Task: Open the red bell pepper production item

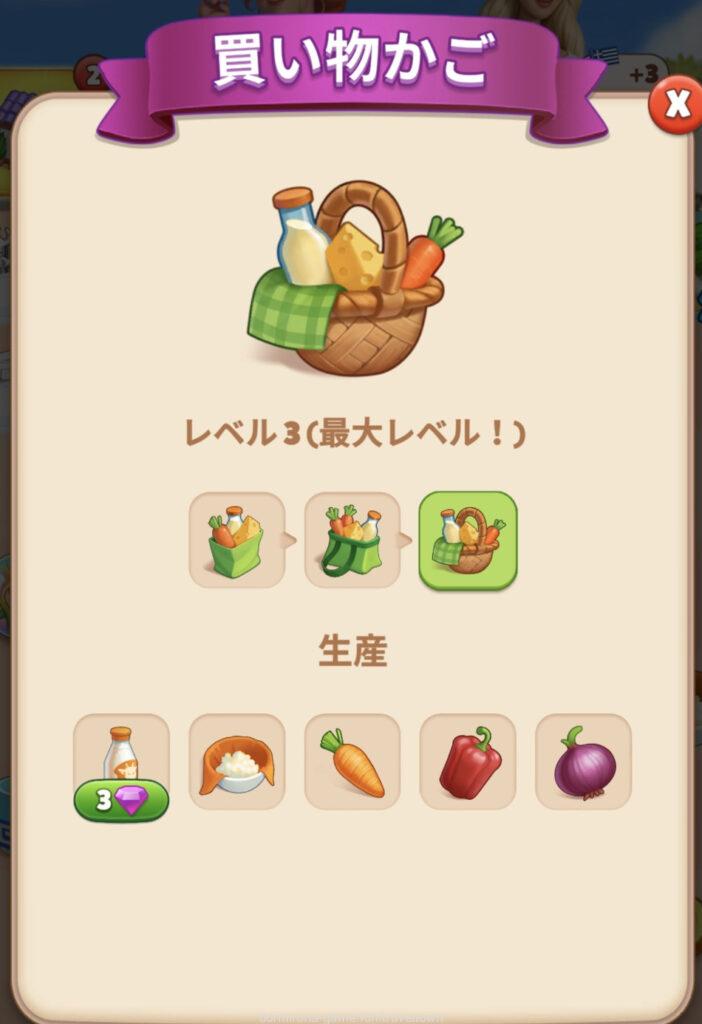Action: 467,762
